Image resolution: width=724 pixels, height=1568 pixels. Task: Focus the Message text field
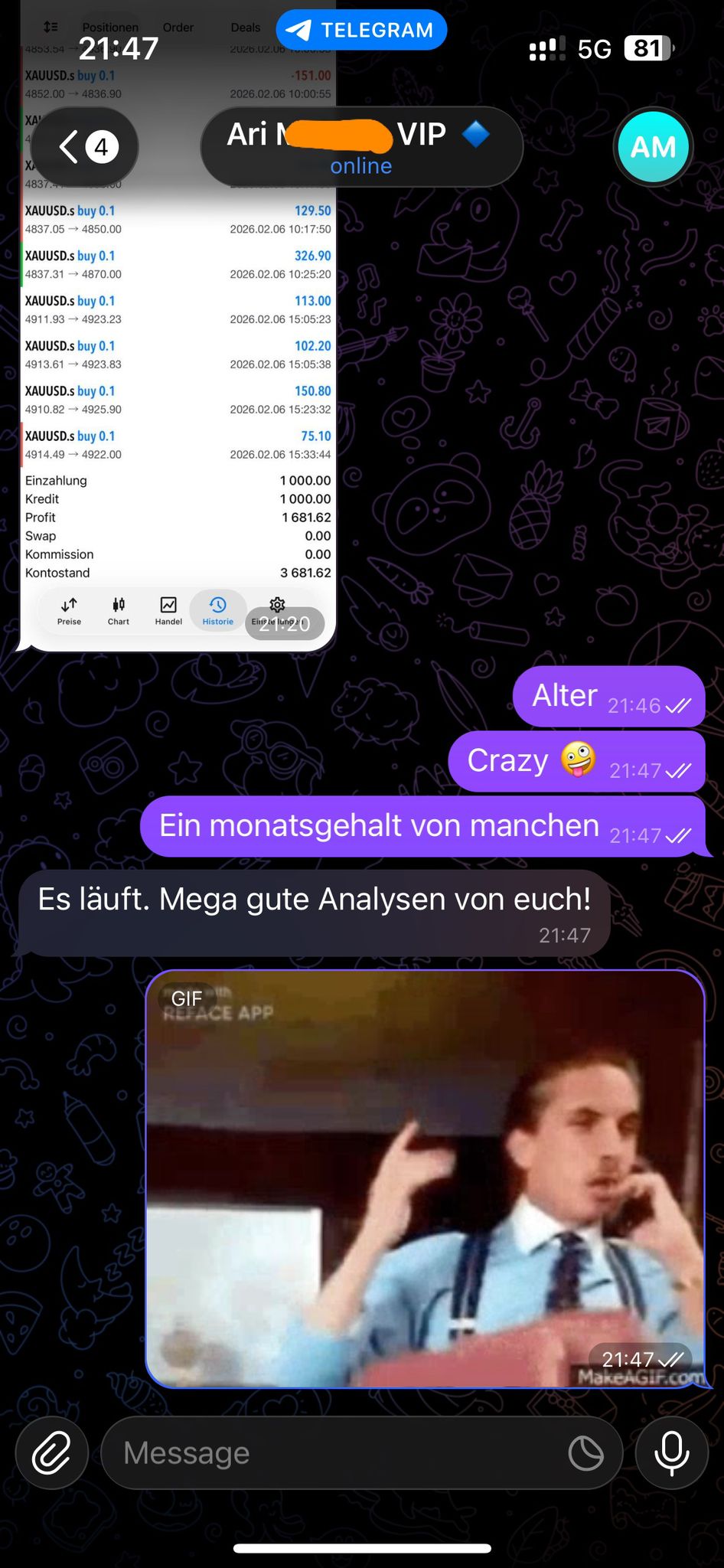pos(337,1452)
